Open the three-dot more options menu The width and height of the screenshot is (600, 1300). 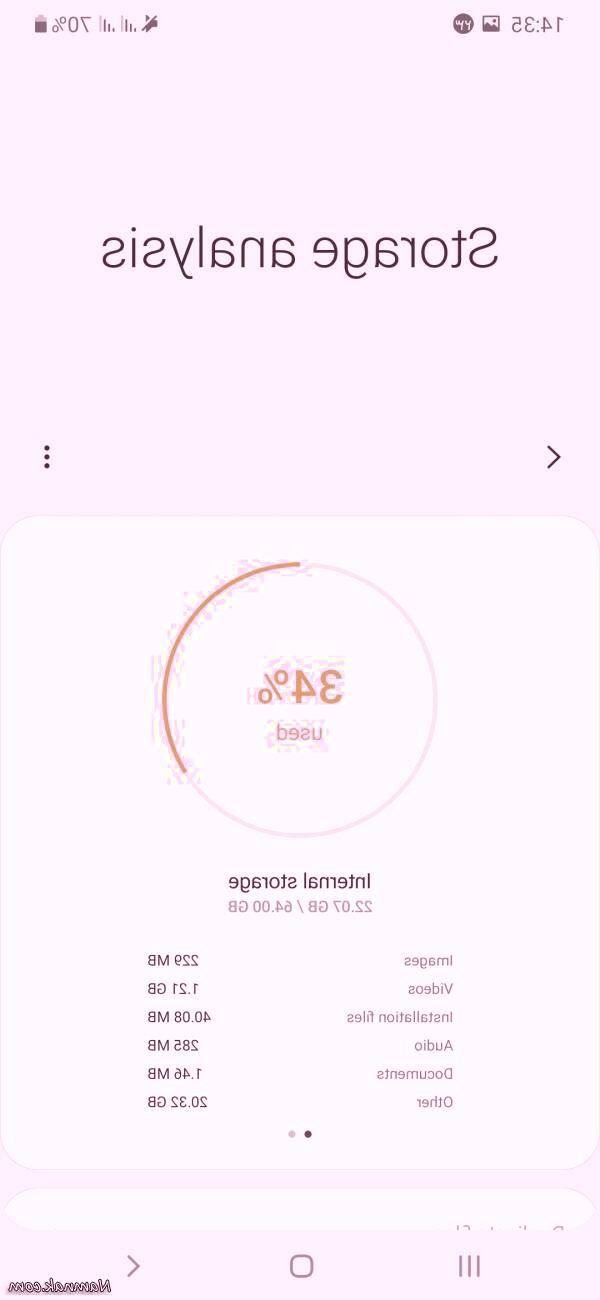click(47, 457)
